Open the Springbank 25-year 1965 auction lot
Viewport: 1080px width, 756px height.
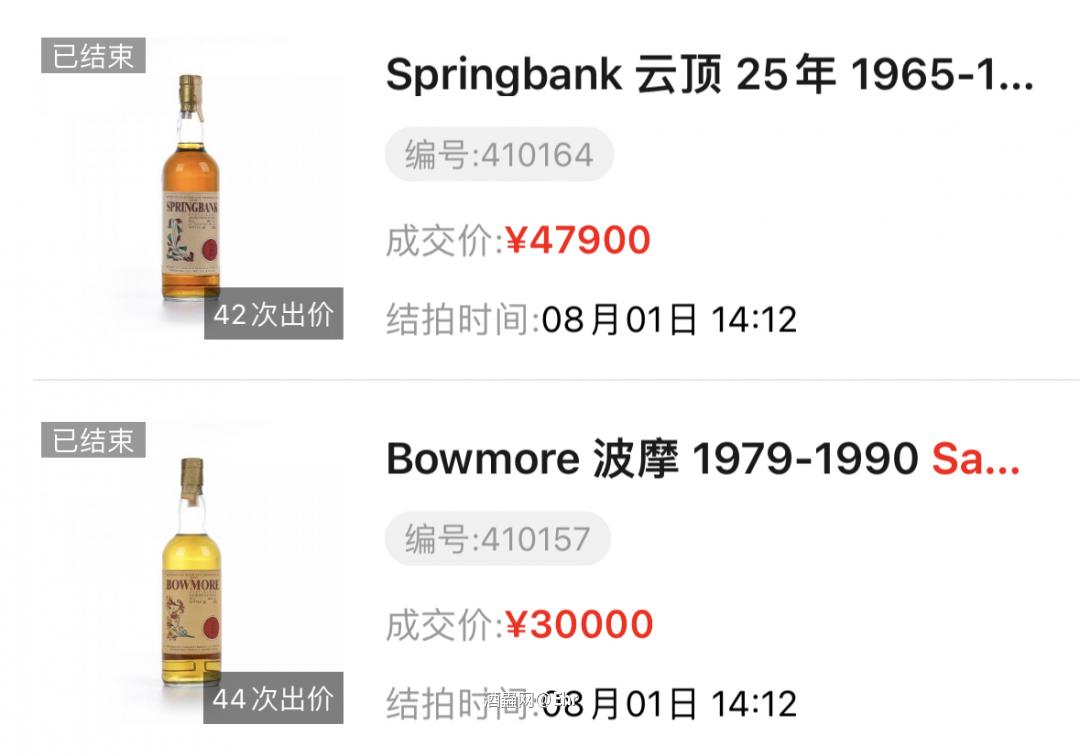pyautogui.click(x=708, y=76)
